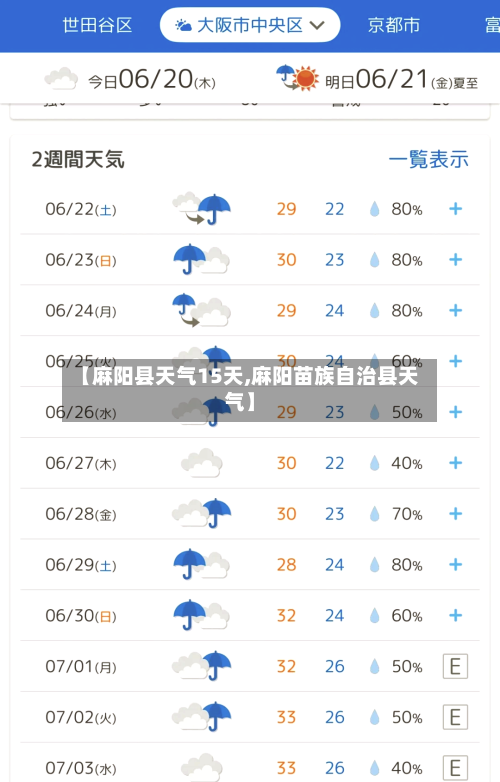
Task: Expand the 06/22 forecast details
Action: pos(456,209)
